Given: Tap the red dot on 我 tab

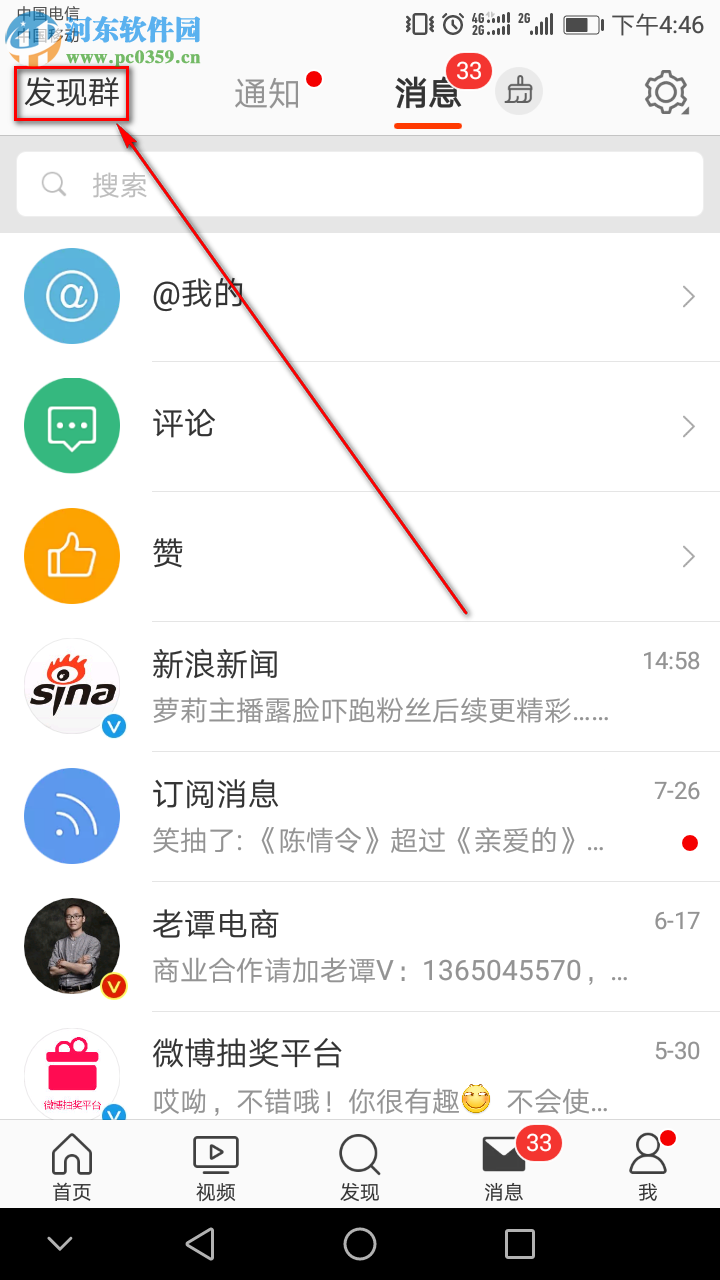Looking at the screenshot, I should (667, 1138).
